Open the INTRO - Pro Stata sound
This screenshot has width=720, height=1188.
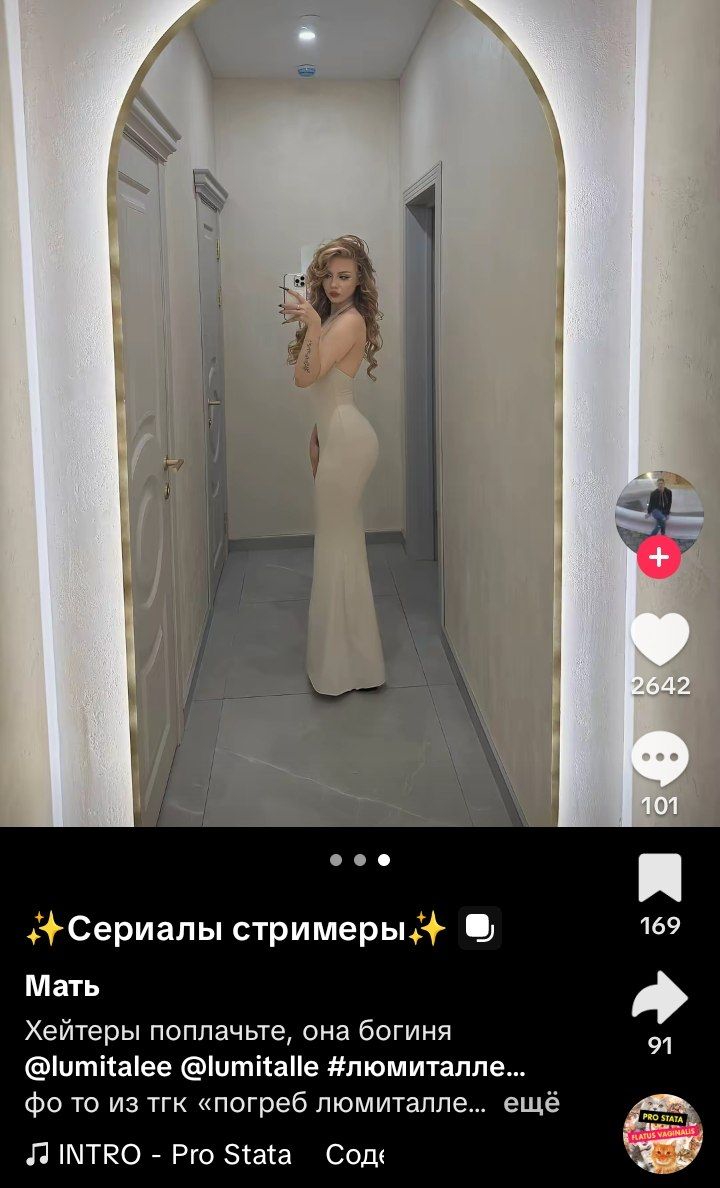pos(160,1155)
